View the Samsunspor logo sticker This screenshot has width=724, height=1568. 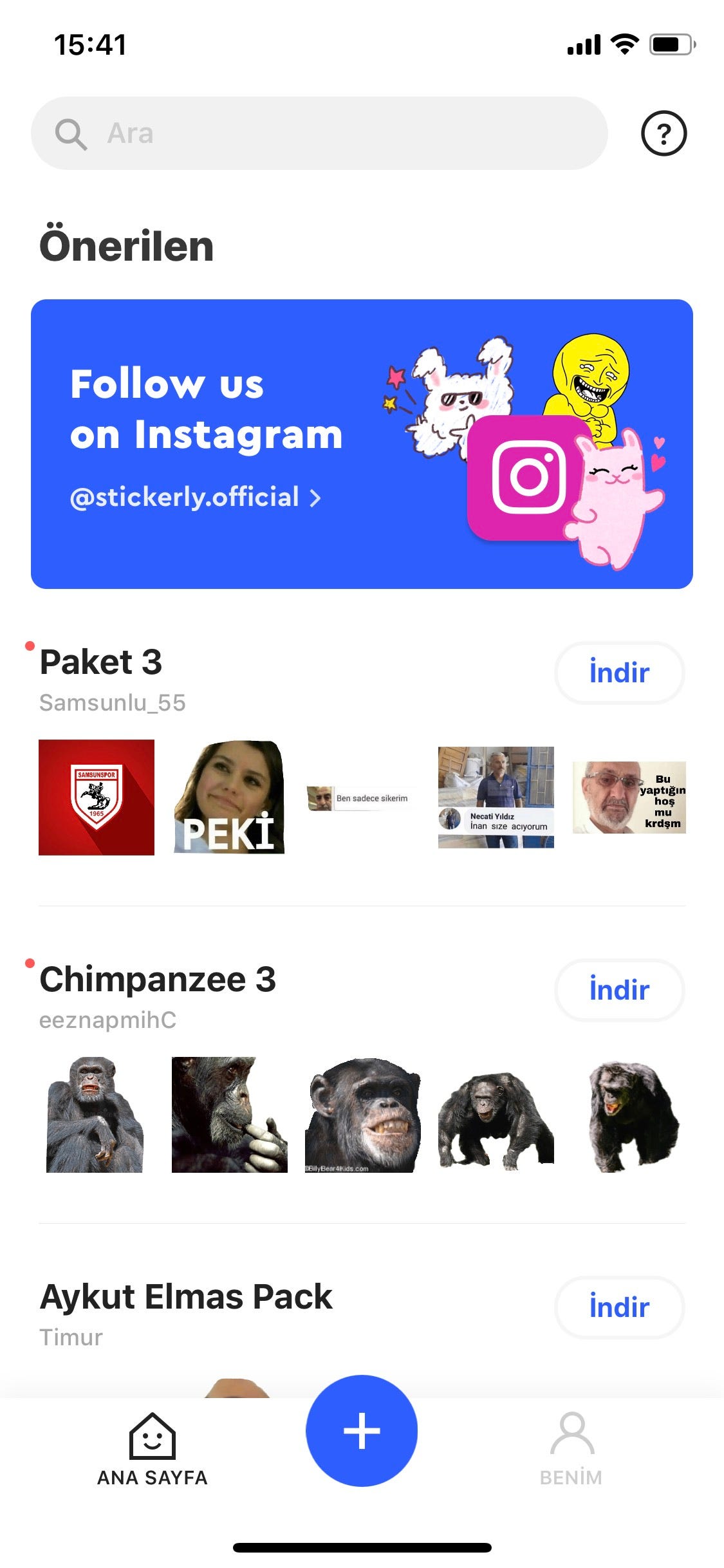click(x=97, y=798)
